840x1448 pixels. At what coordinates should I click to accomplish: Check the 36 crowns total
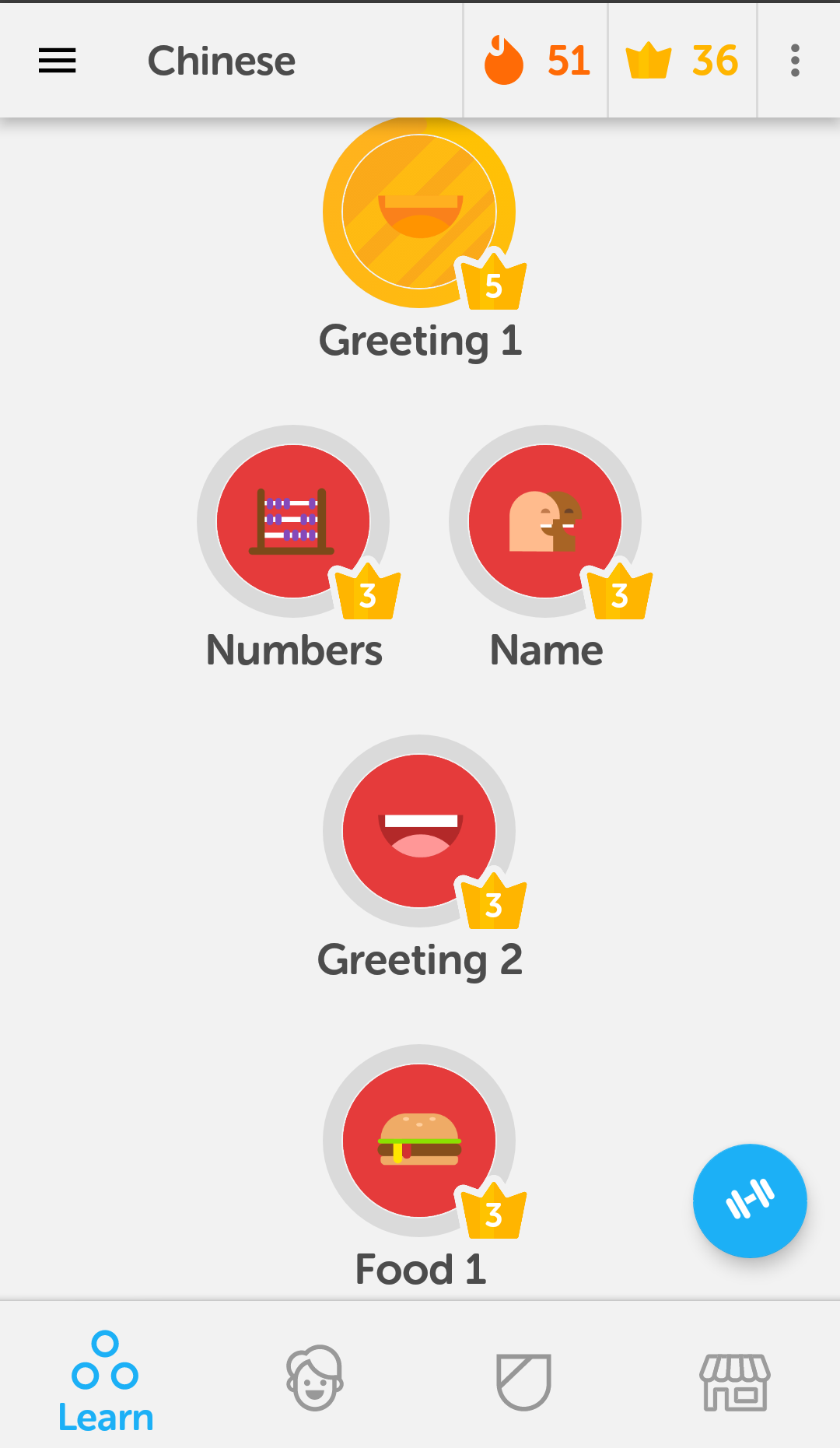[682, 61]
